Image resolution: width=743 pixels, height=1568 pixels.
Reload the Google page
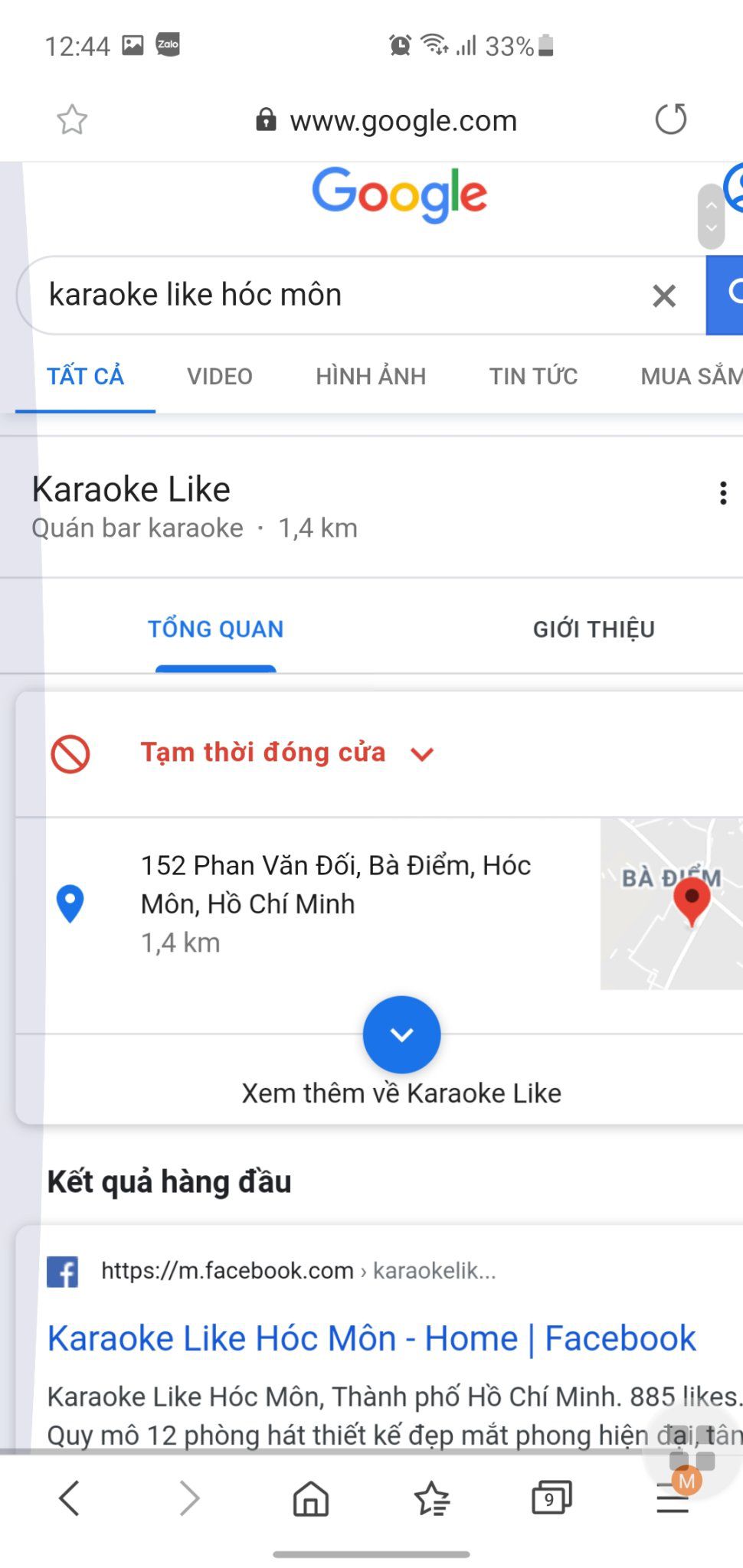tap(670, 119)
